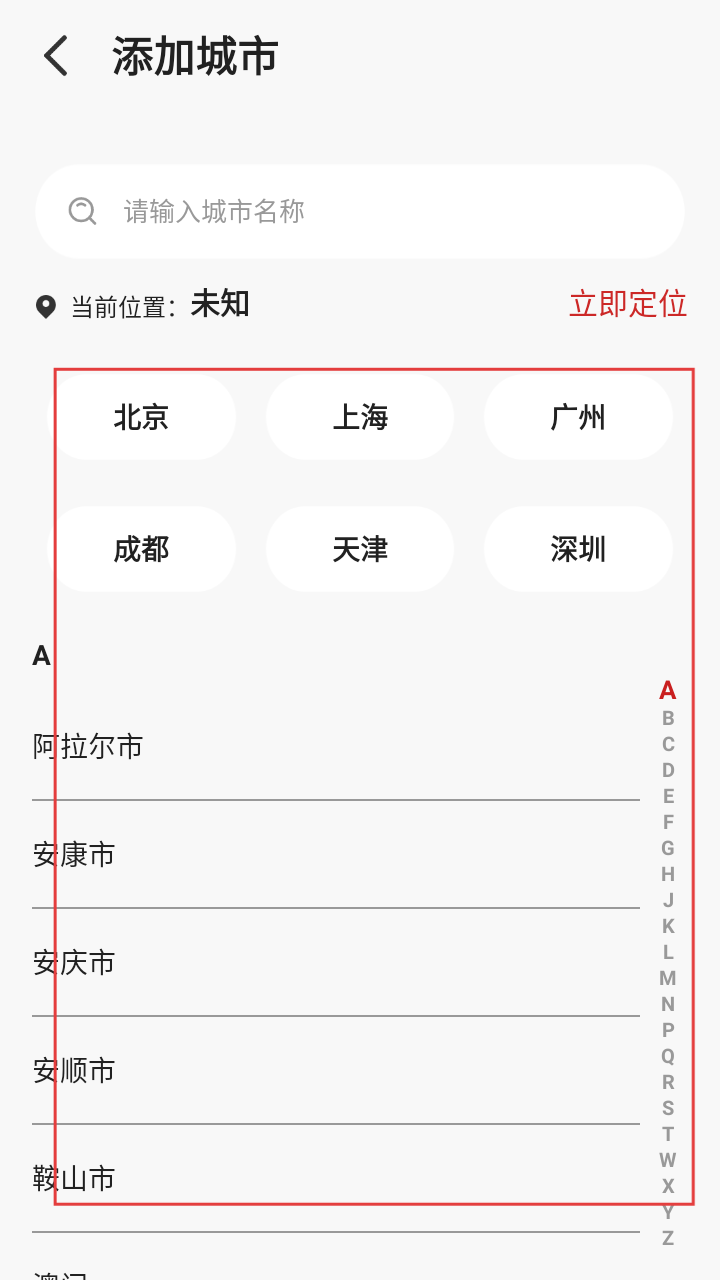Choose 鞍山市 in the city list

tap(336, 1179)
